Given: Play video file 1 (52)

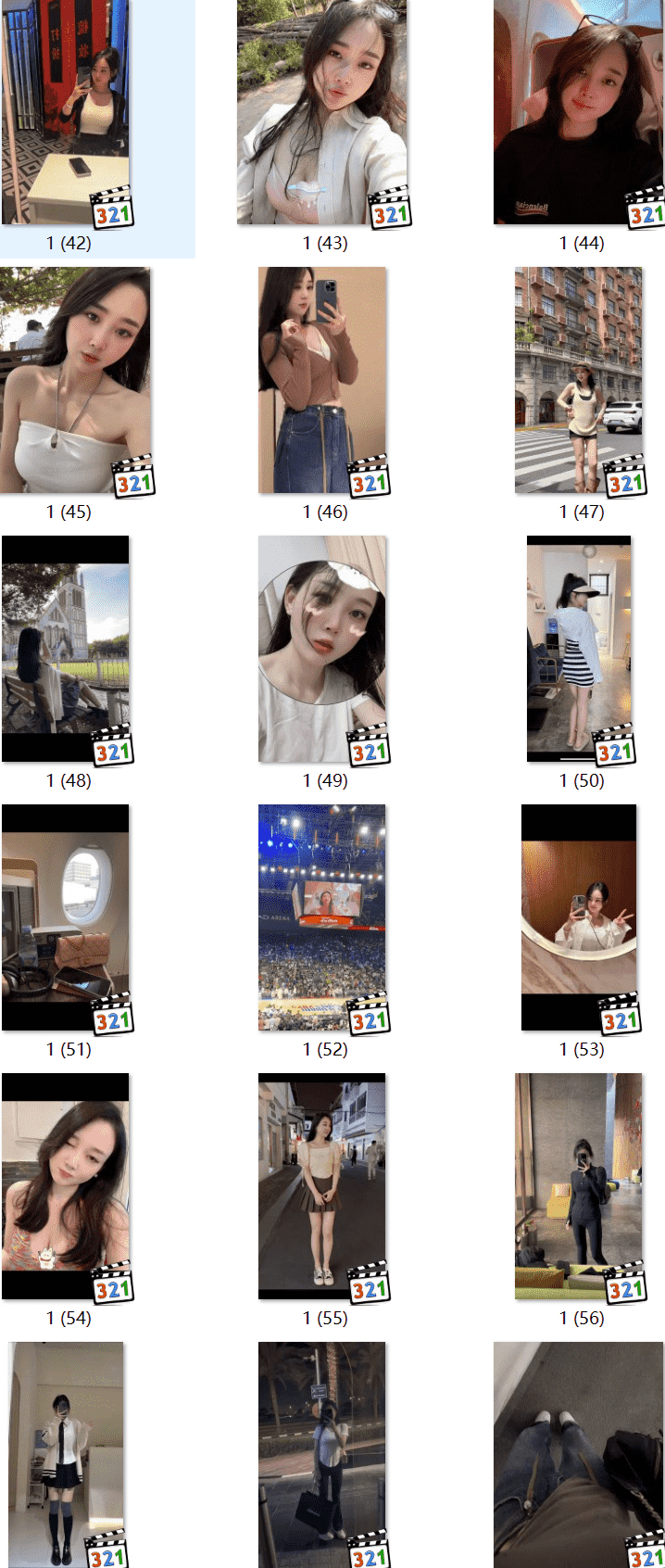Looking at the screenshot, I should [x=321, y=917].
